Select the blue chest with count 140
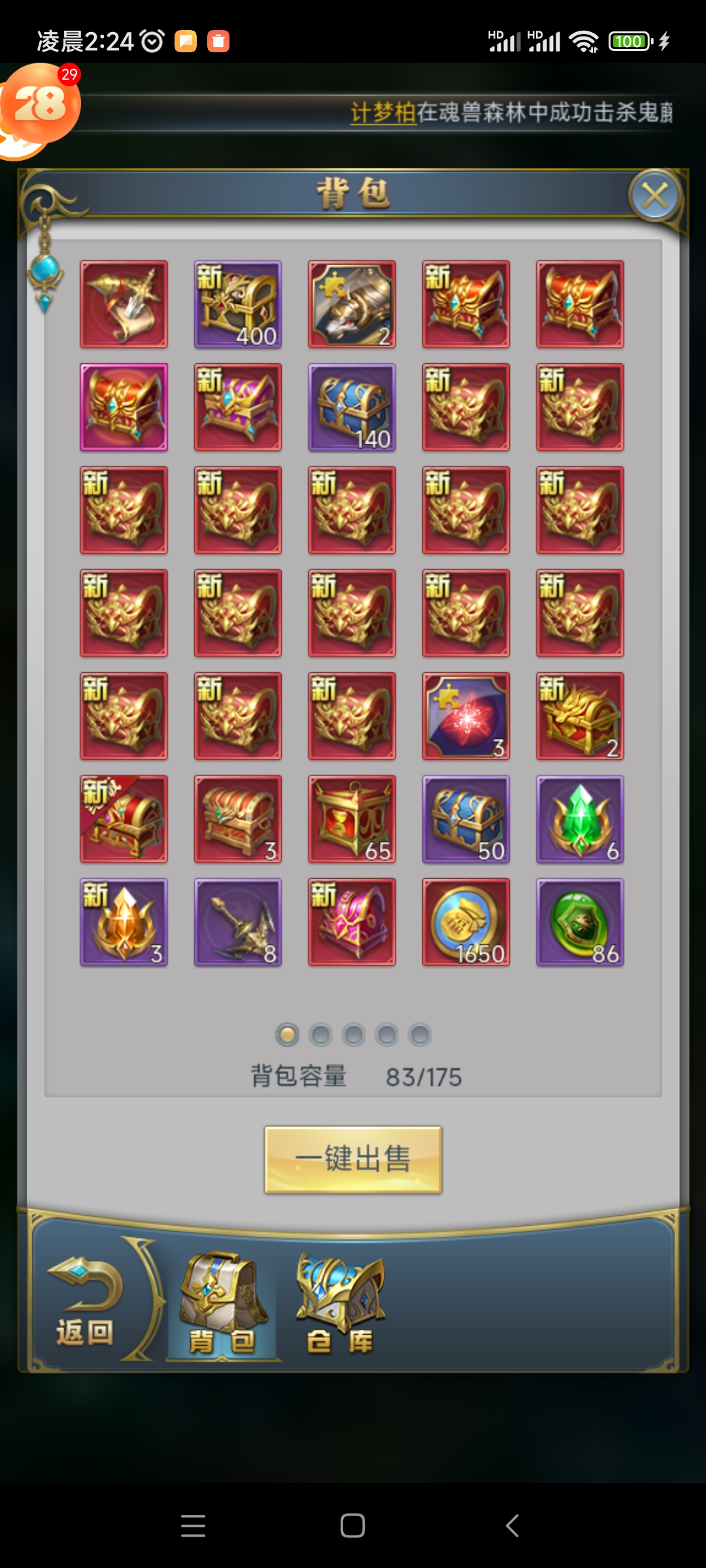706x1568 pixels. tap(352, 407)
